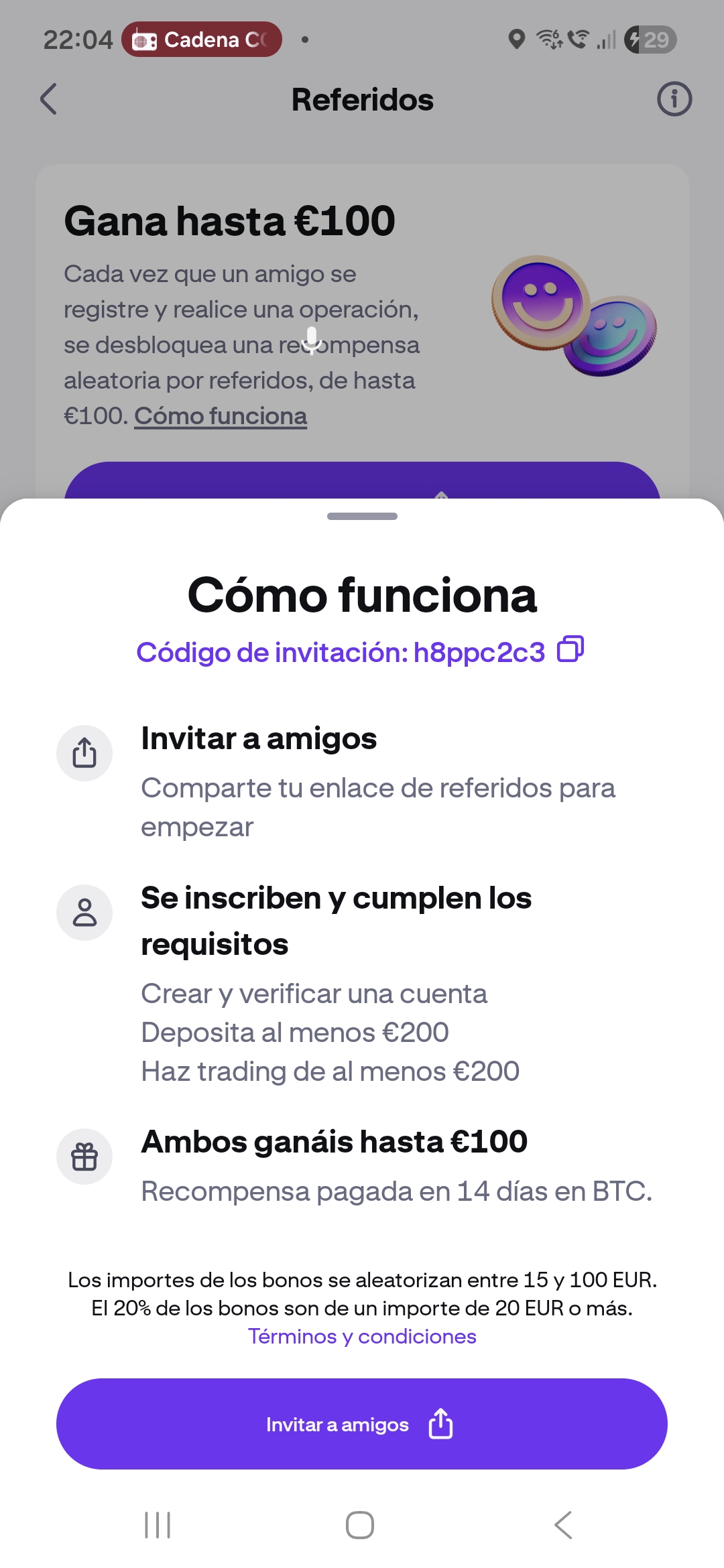Image resolution: width=724 pixels, height=1568 pixels.
Task: Tap the sheet's drag handle
Action: coord(362,517)
